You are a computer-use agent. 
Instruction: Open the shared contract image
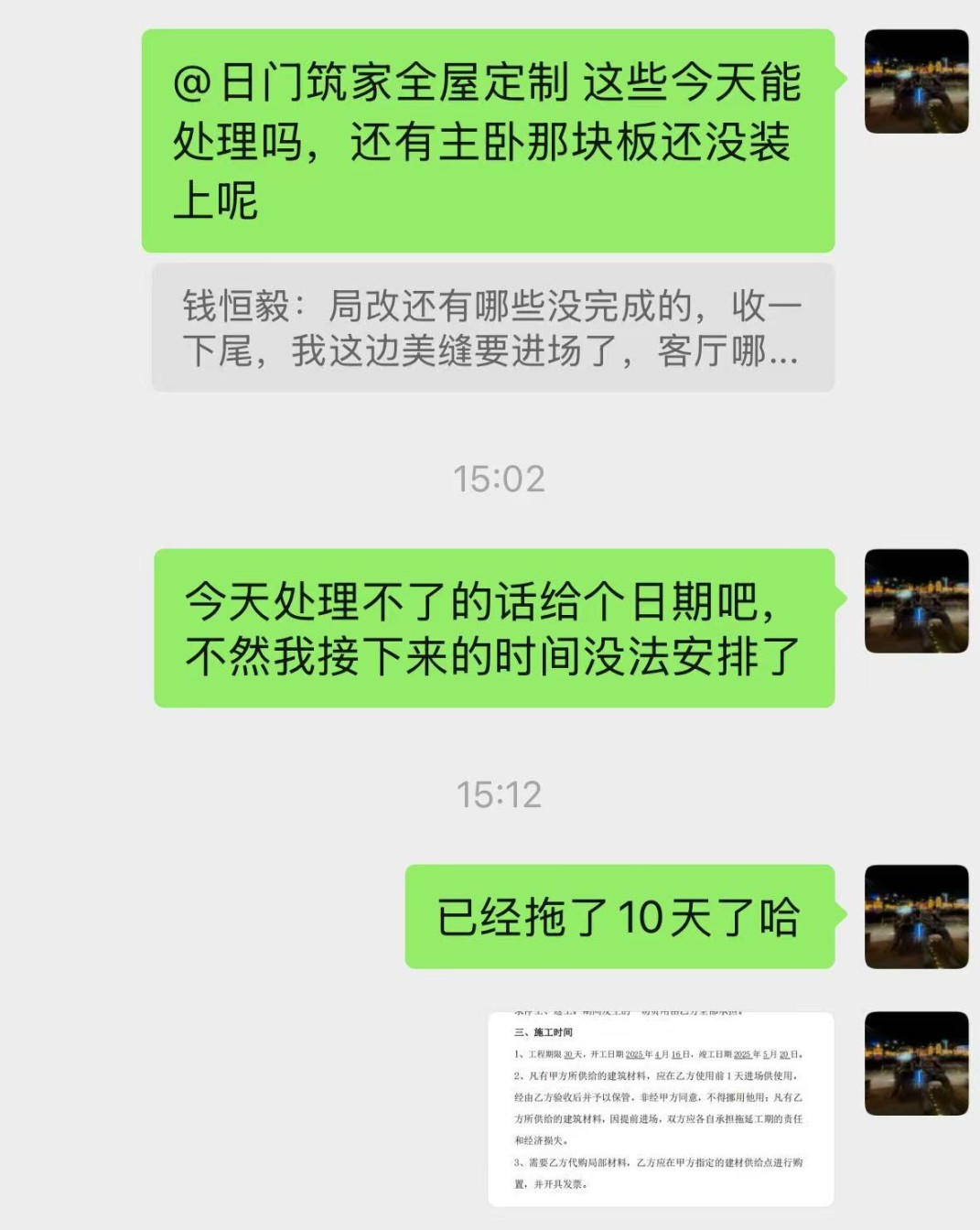[661, 1108]
